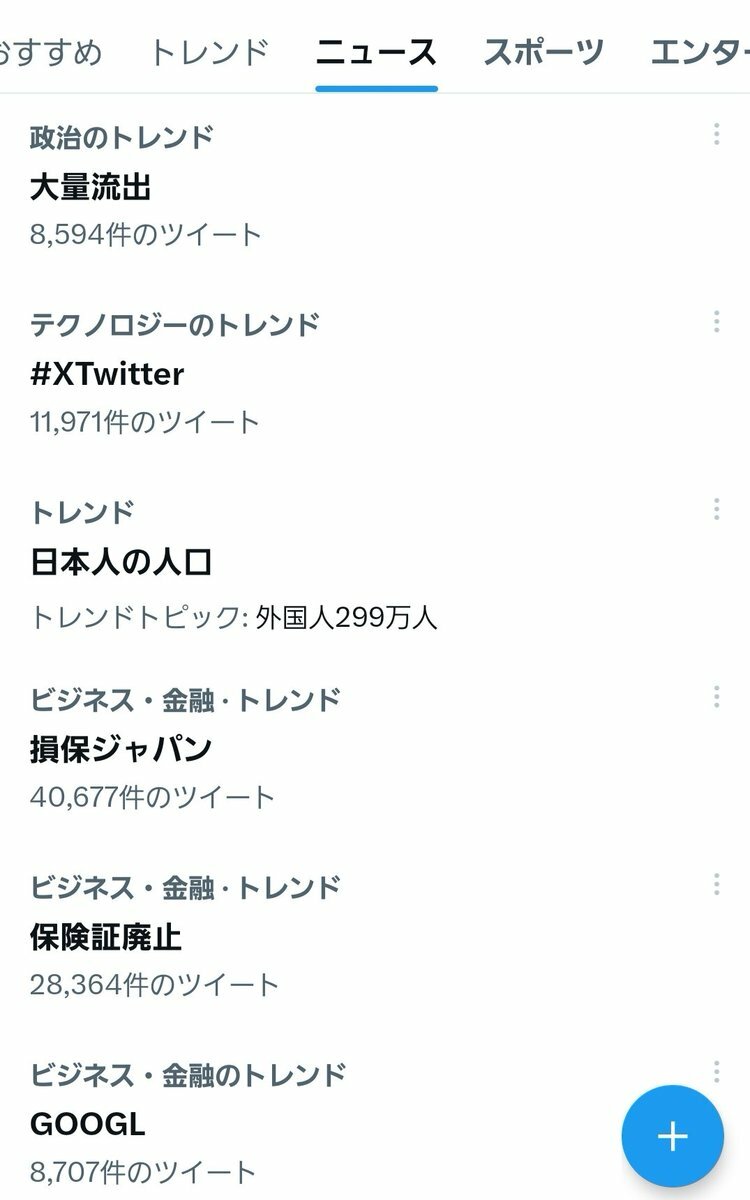This screenshot has width=750, height=1200.
Task: Open the スポーツ tab
Action: [x=543, y=52]
